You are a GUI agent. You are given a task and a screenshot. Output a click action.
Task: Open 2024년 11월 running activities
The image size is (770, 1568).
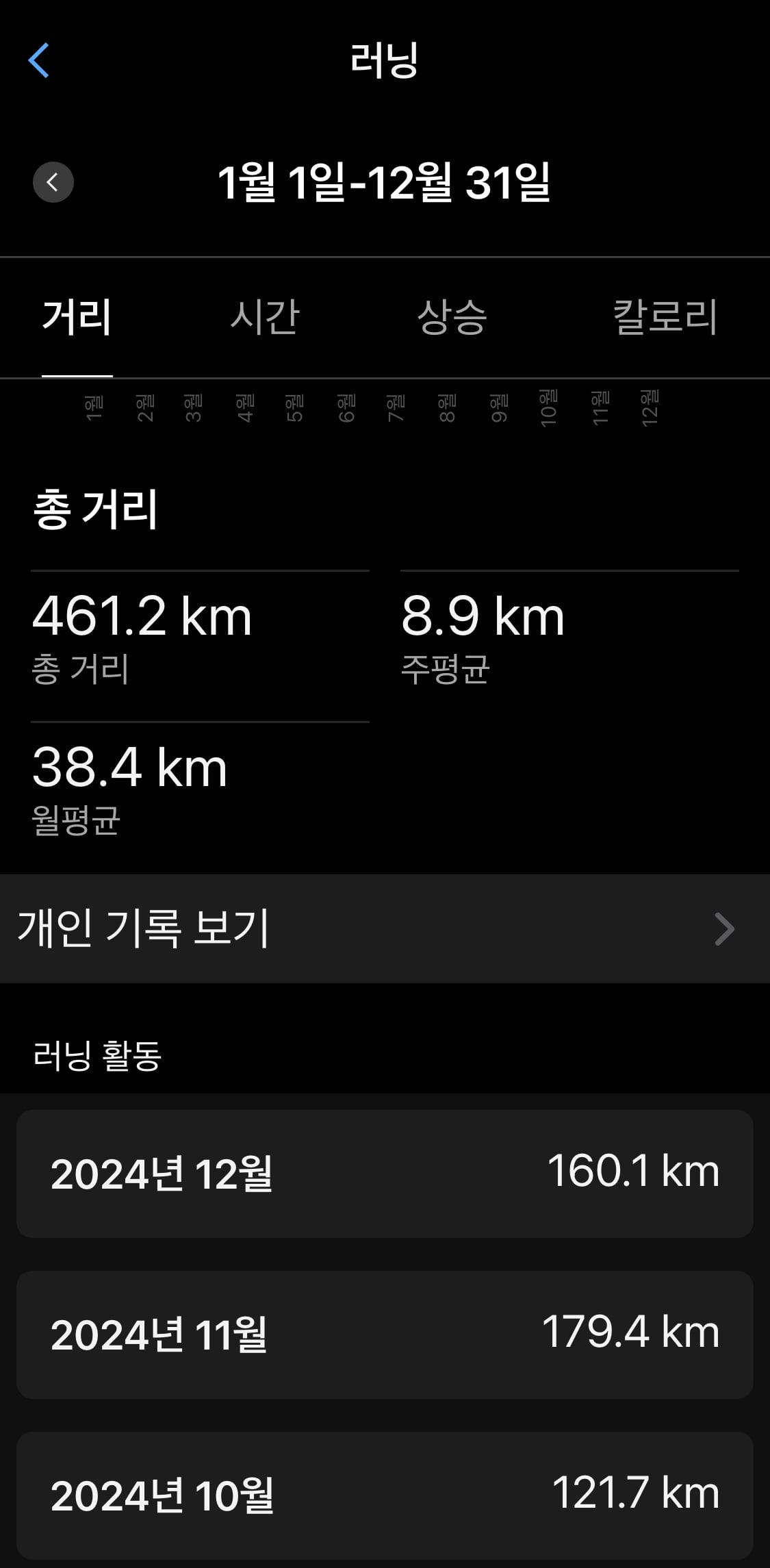[x=385, y=1335]
